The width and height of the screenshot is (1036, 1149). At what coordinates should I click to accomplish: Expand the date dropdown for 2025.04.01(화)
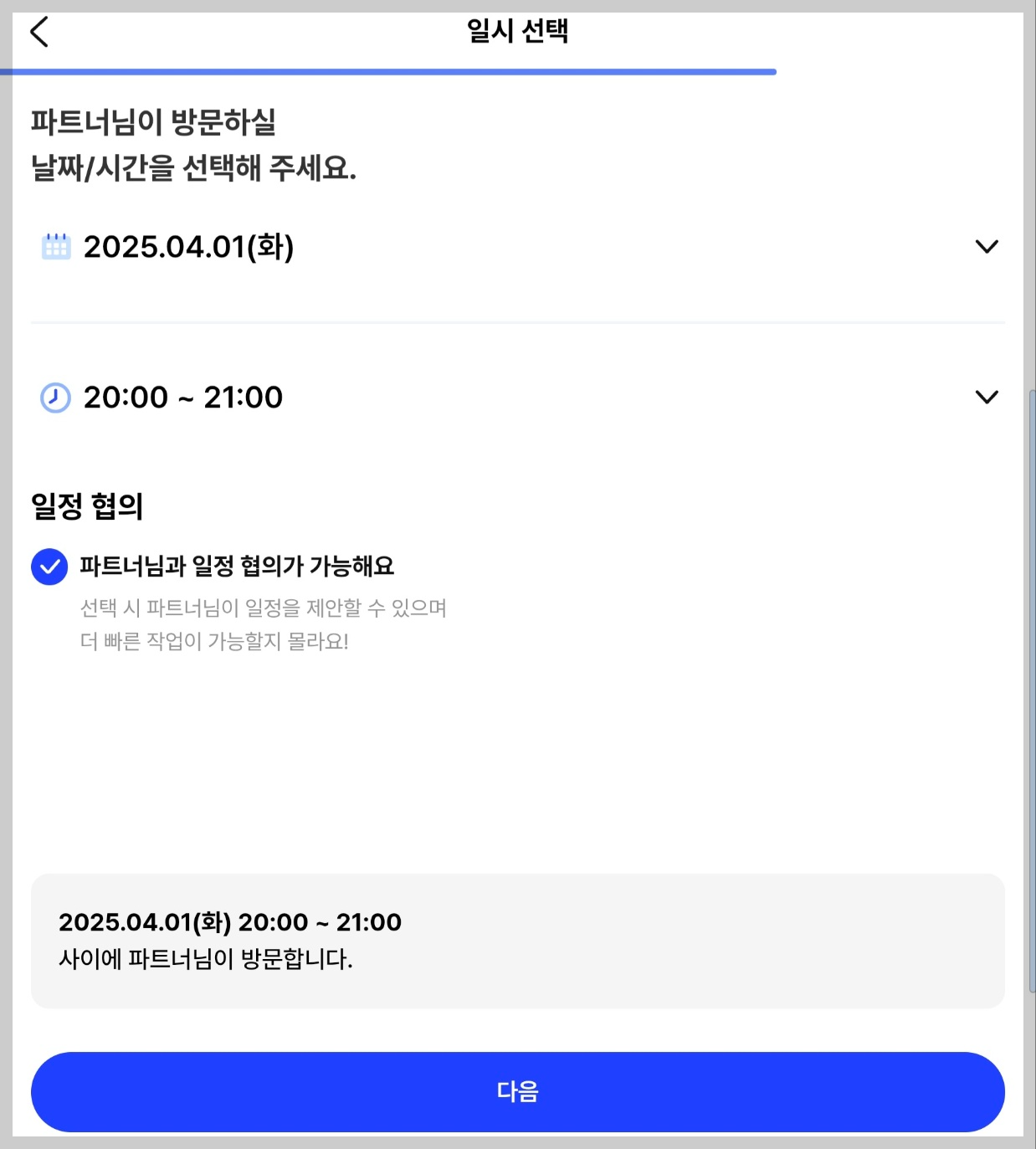(x=987, y=245)
